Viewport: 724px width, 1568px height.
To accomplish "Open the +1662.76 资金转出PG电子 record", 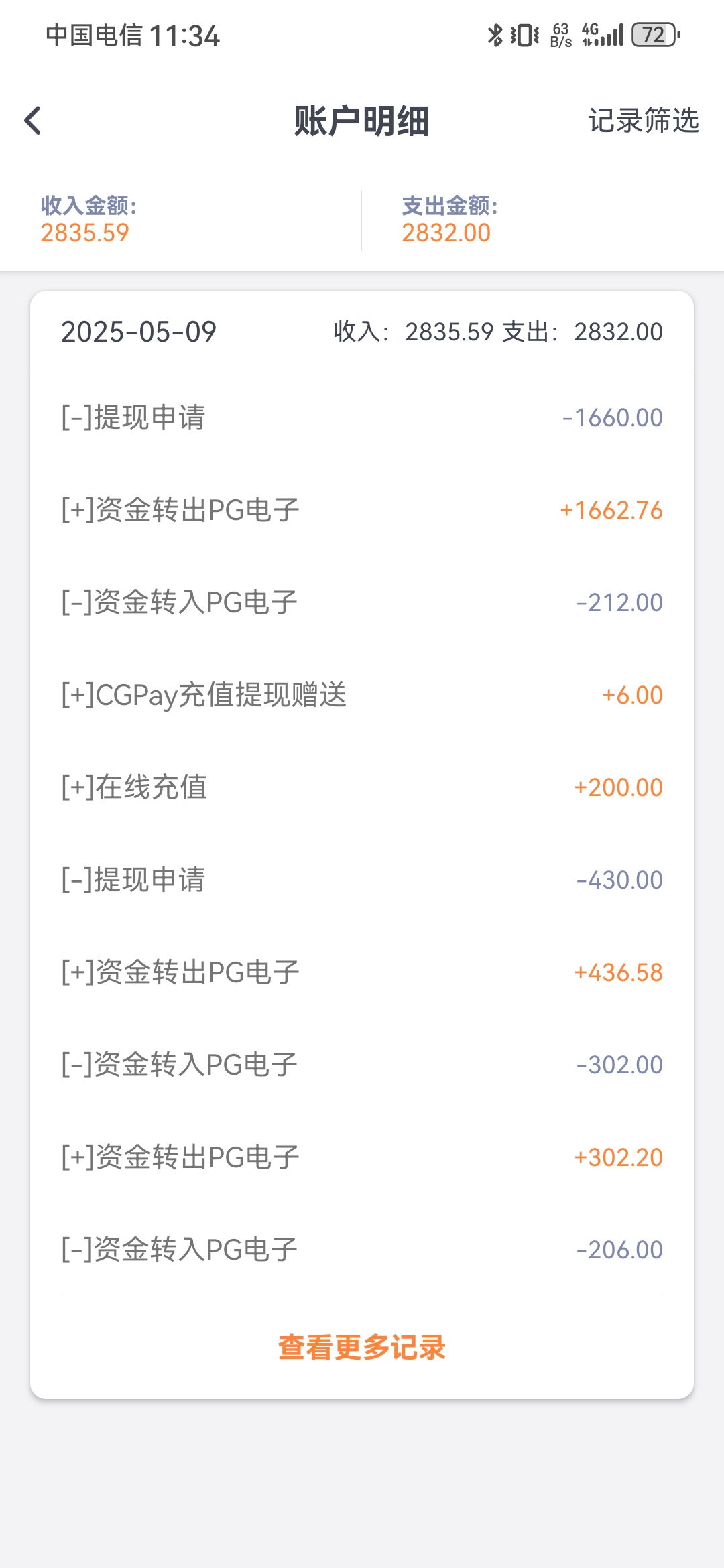I will point(362,509).
